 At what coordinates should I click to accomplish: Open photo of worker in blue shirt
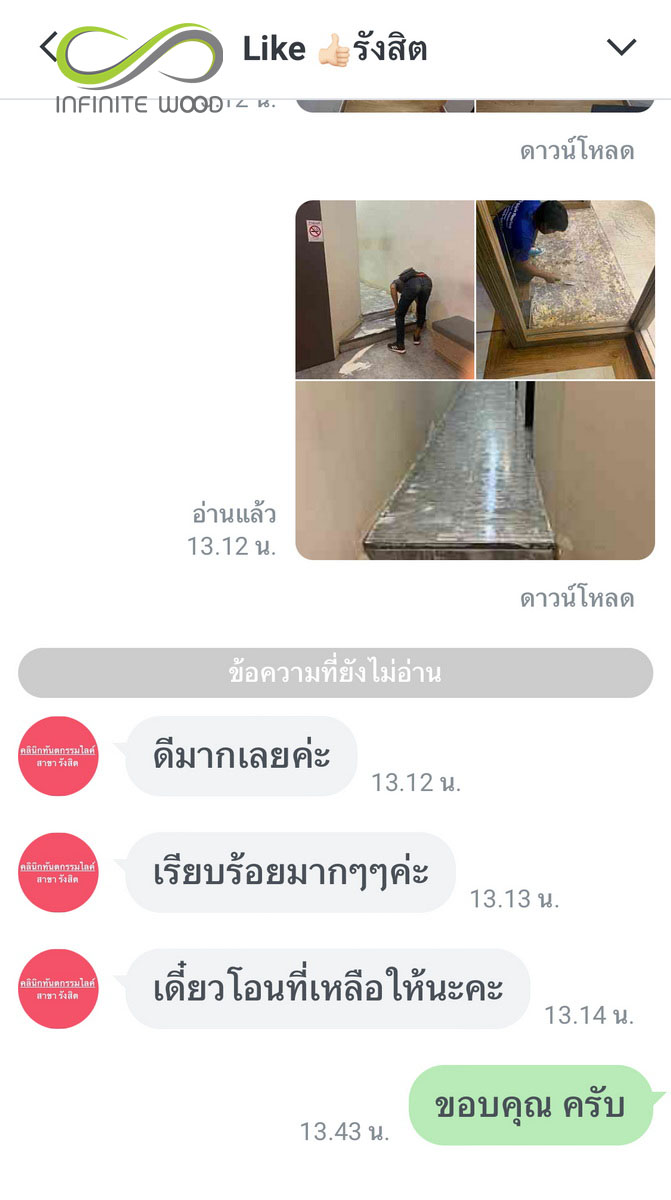565,289
